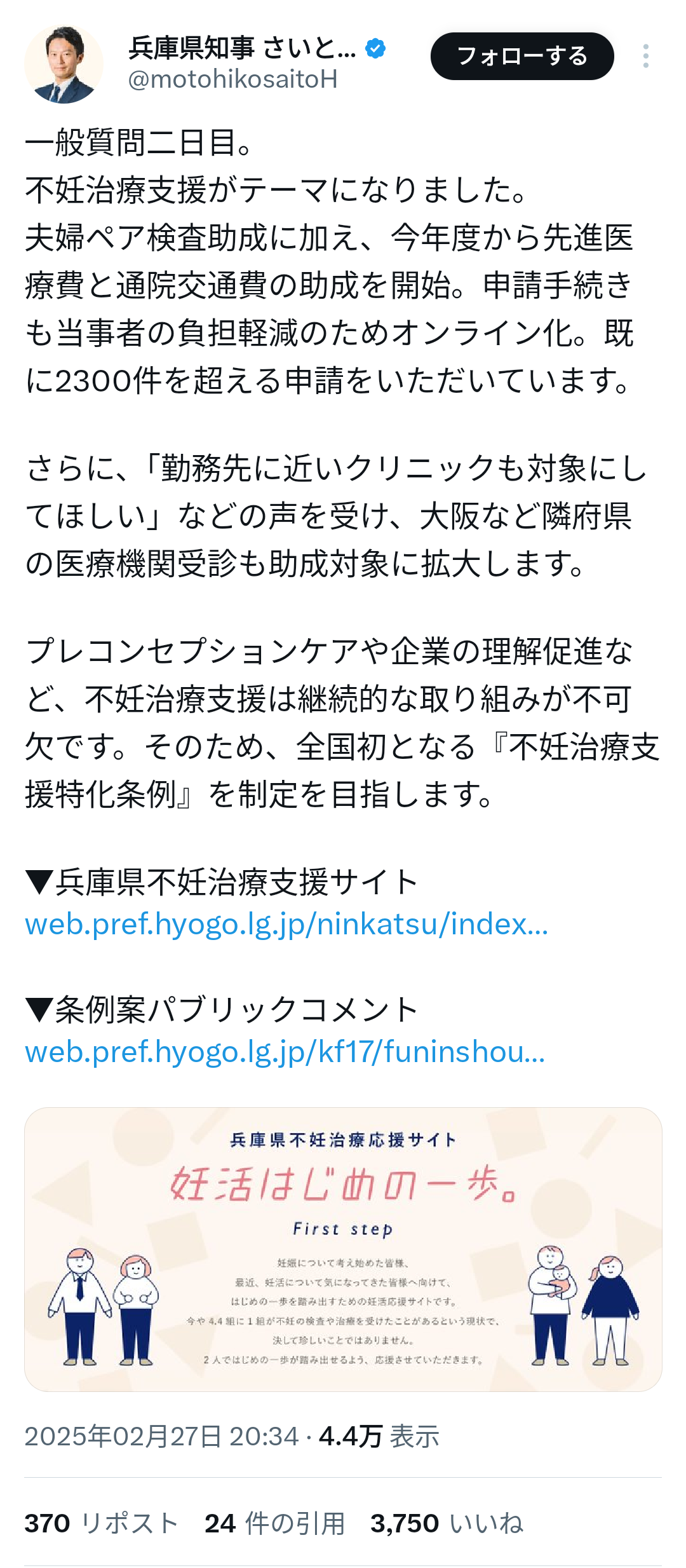Open the 4.4万 表示 view count
The image size is (686, 1568).
[379, 1436]
